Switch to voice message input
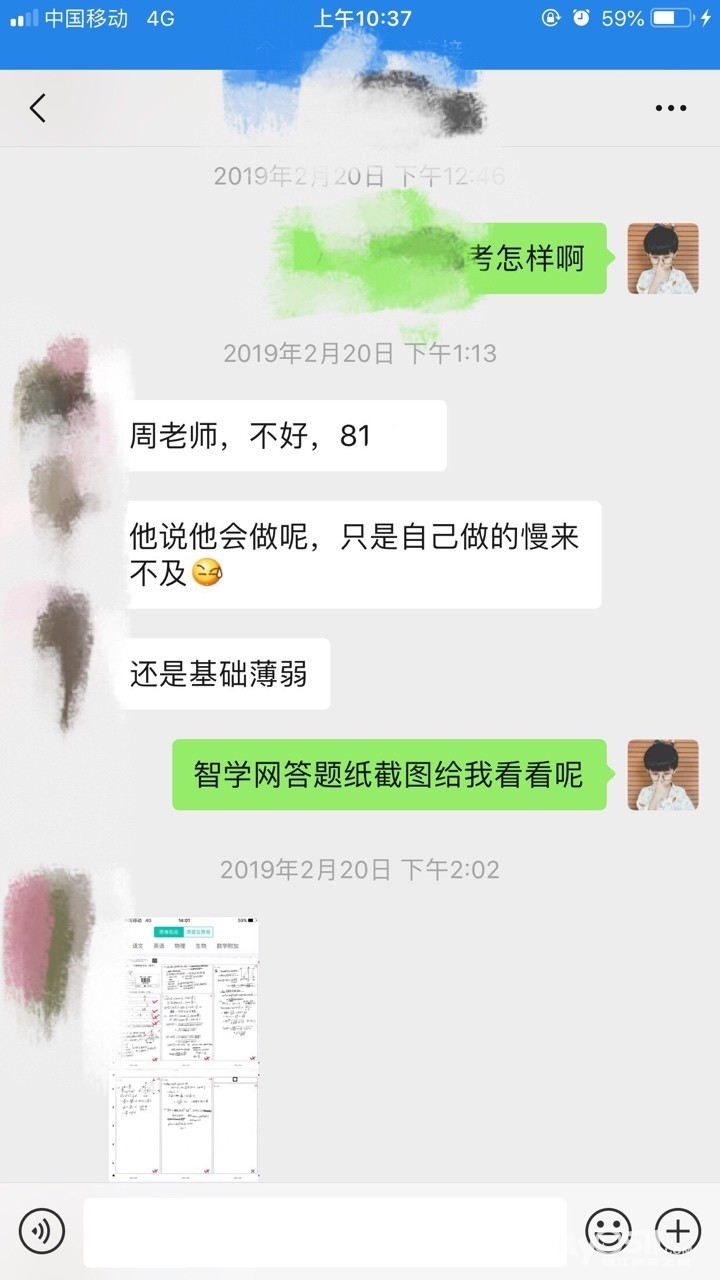The width and height of the screenshot is (720, 1280). [x=41, y=1229]
